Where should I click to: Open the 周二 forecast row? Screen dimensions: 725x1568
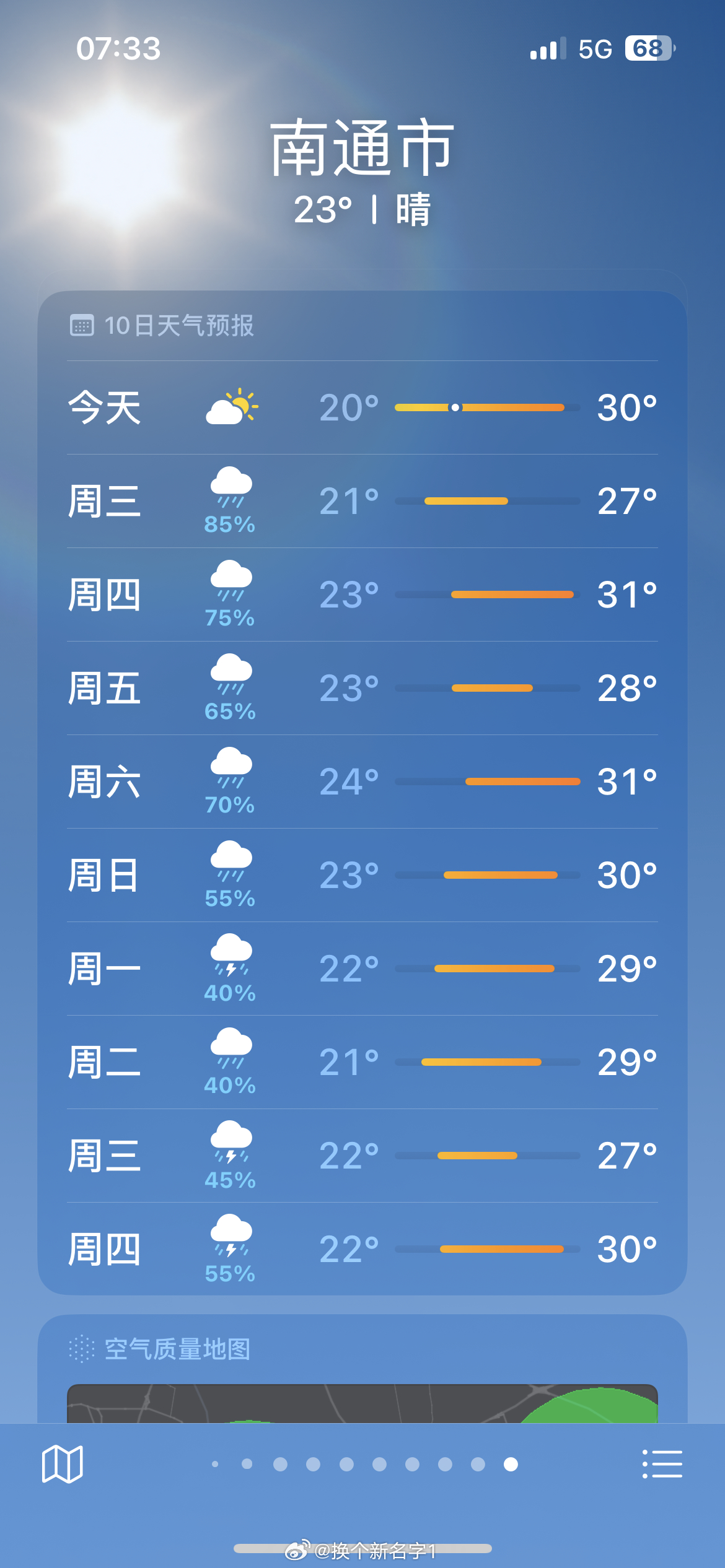point(362,1062)
